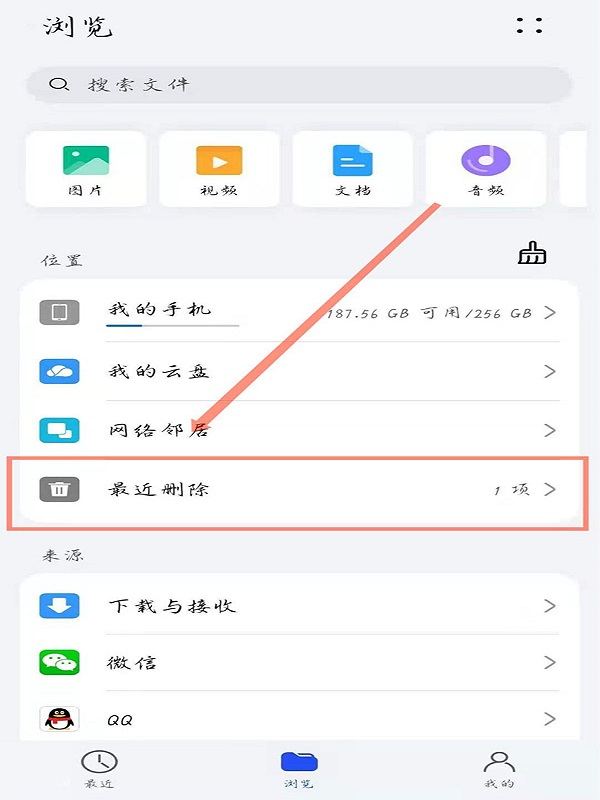Select the 浏览 tab
The width and height of the screenshot is (600, 800).
pos(299,769)
